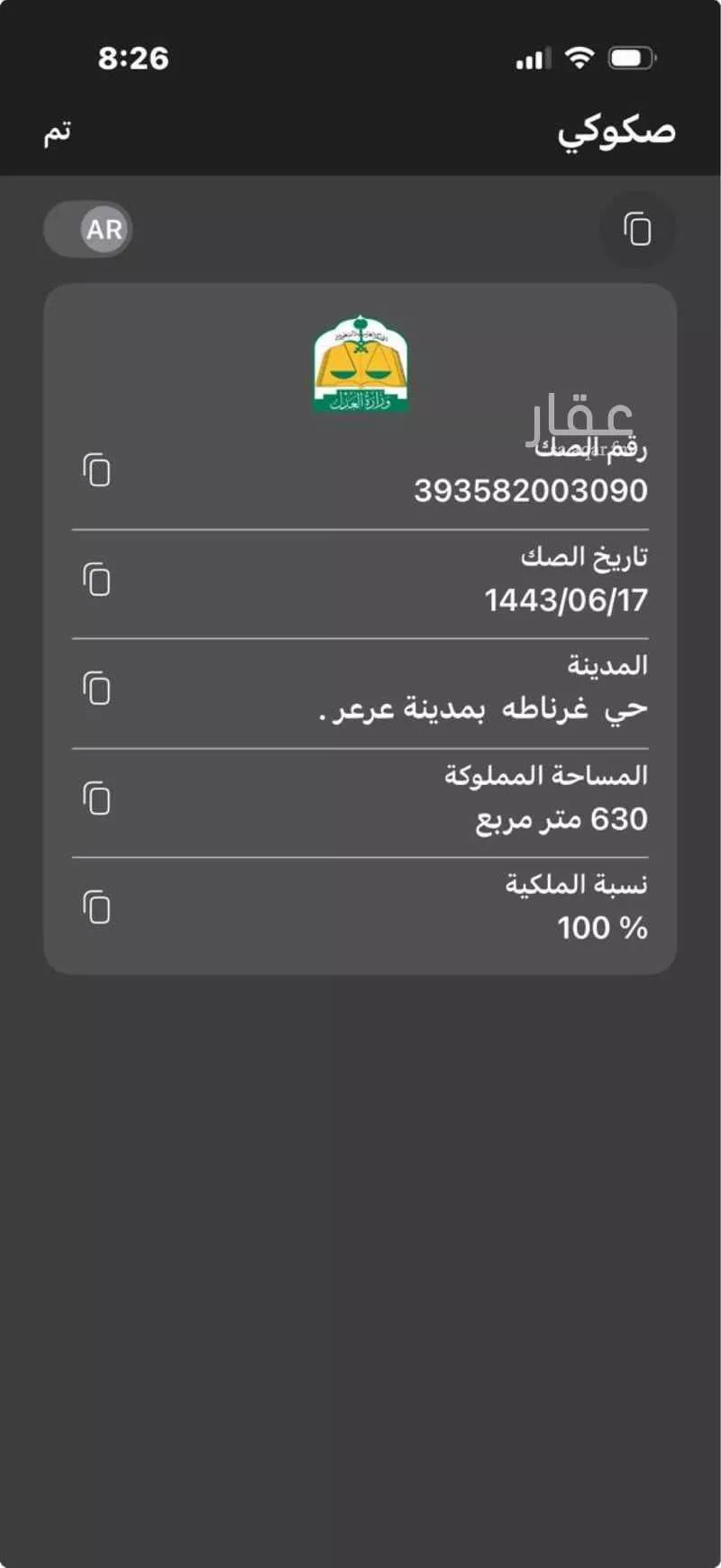Tap the battery indicator in the status bar
The image size is (721, 1568).
tap(631, 57)
